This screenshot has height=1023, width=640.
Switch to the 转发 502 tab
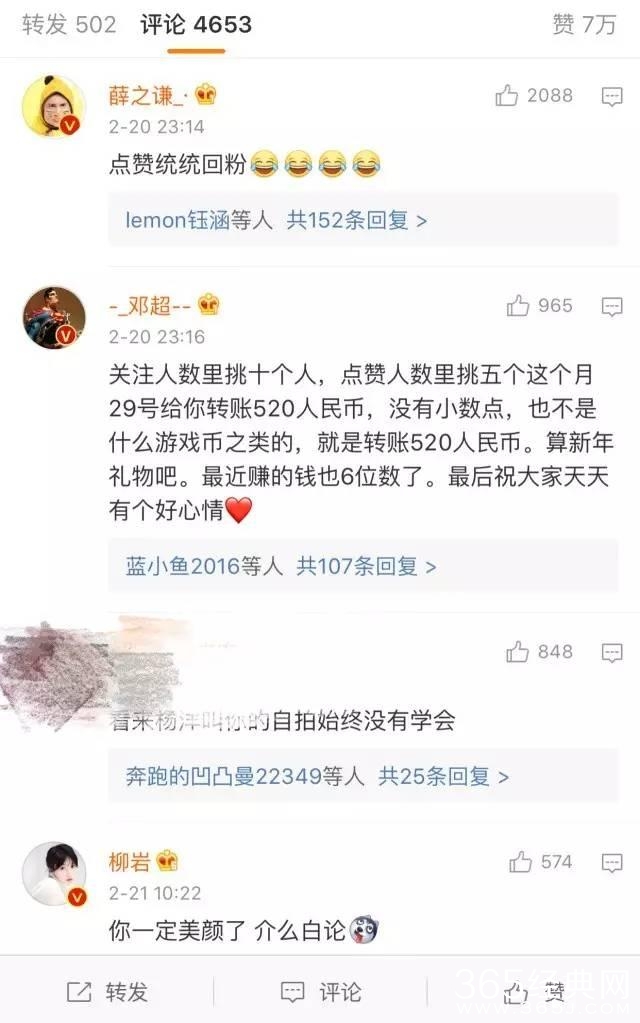[69, 24]
